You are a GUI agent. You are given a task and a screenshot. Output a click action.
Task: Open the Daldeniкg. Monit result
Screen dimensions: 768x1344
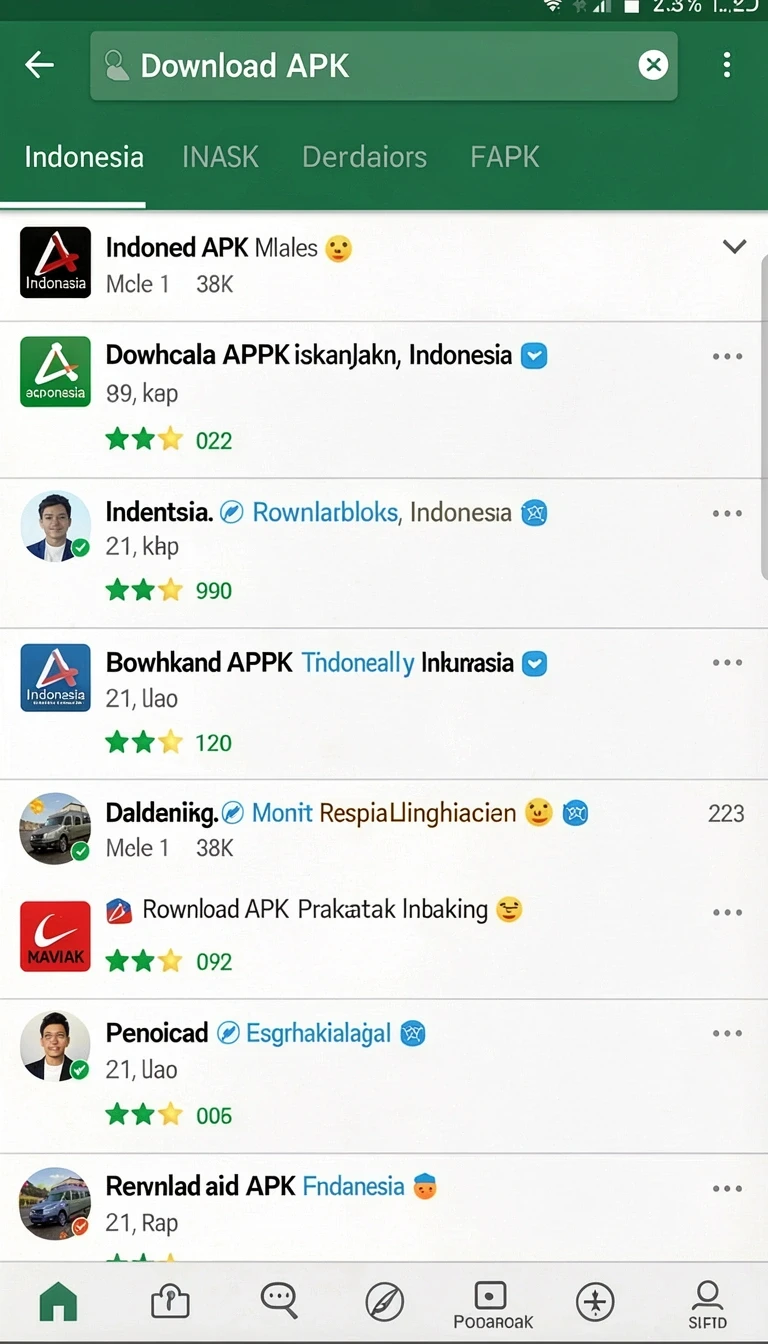384,829
